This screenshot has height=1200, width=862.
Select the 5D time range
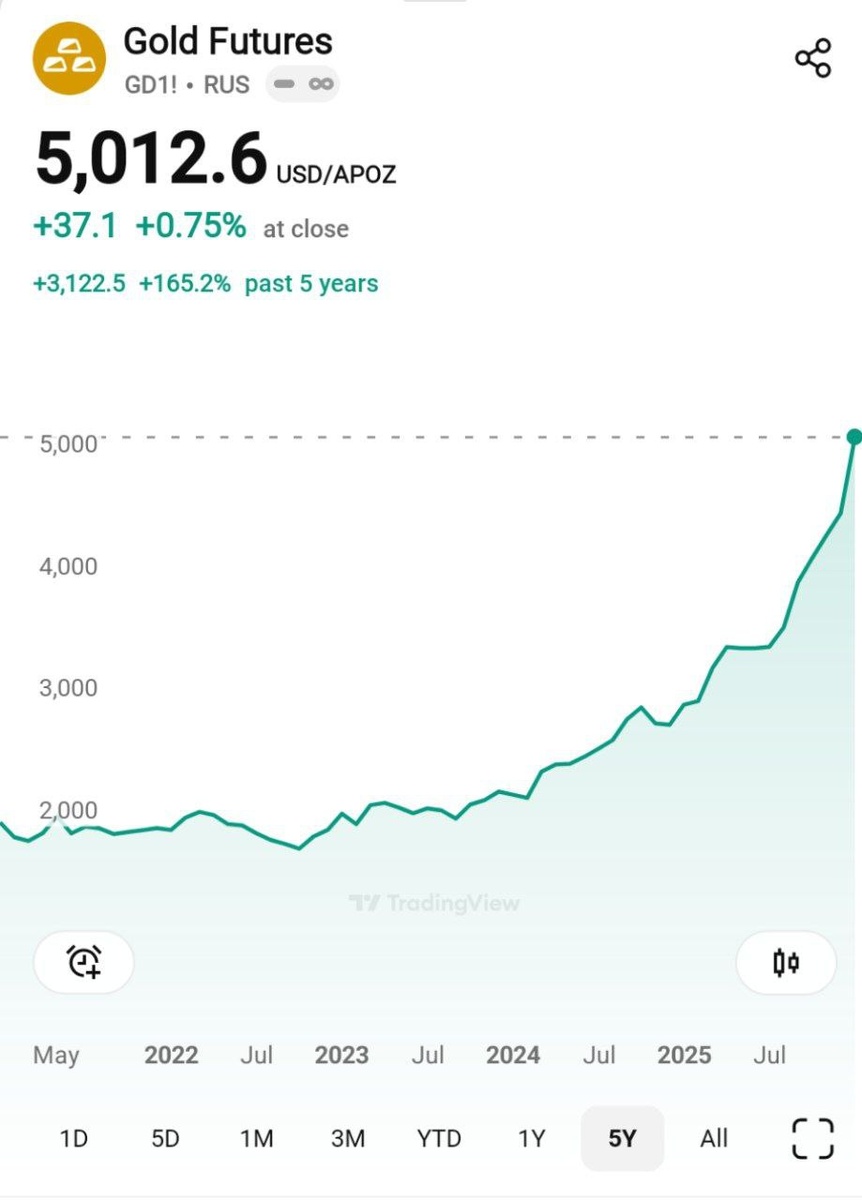coord(165,1138)
